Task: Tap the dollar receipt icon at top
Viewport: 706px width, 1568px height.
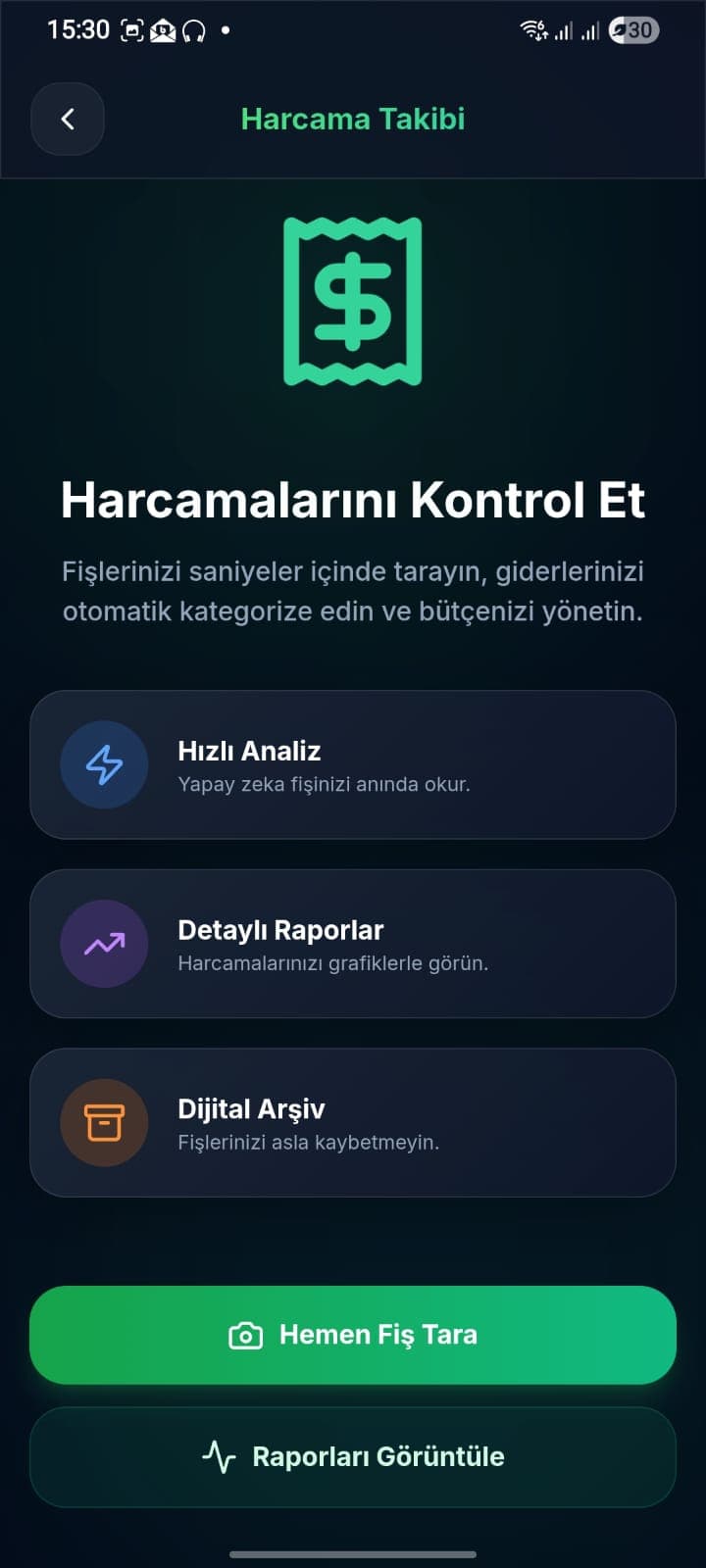Action: (353, 301)
